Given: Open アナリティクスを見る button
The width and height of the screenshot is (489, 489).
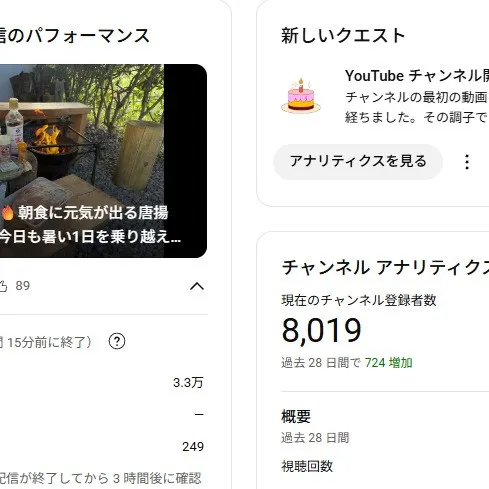Looking at the screenshot, I should point(358,162).
